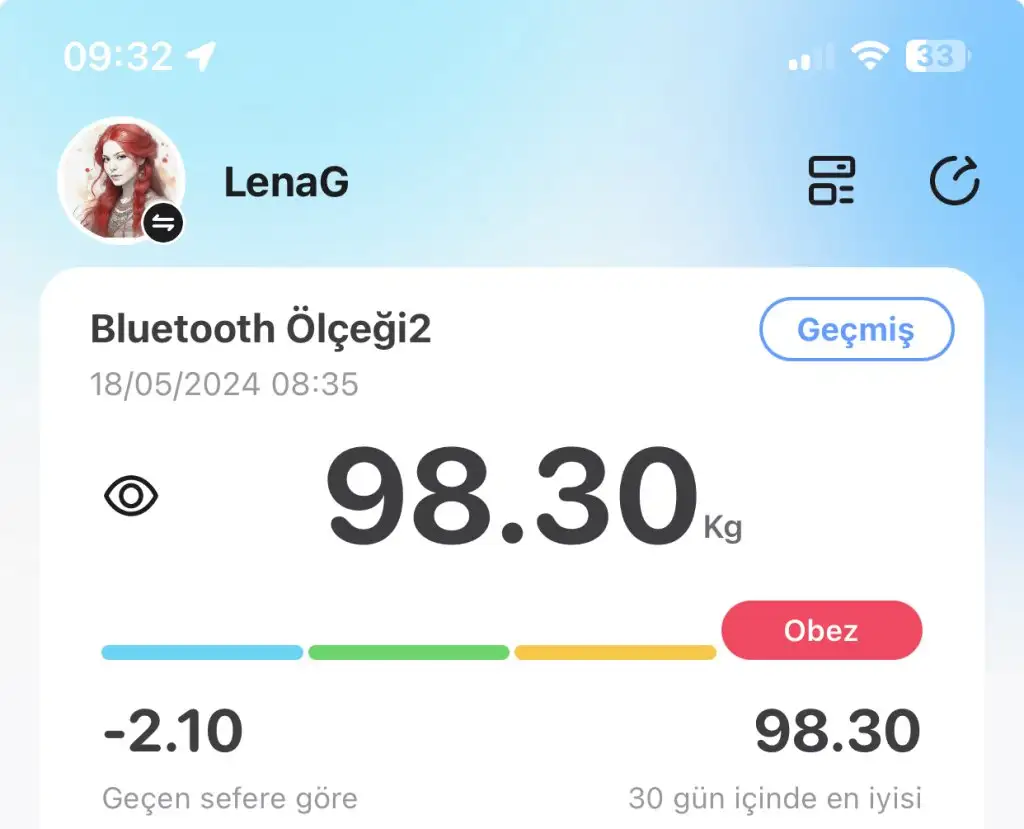Open LenaG's profile avatar
Screen dimensions: 1024x829
(121, 181)
